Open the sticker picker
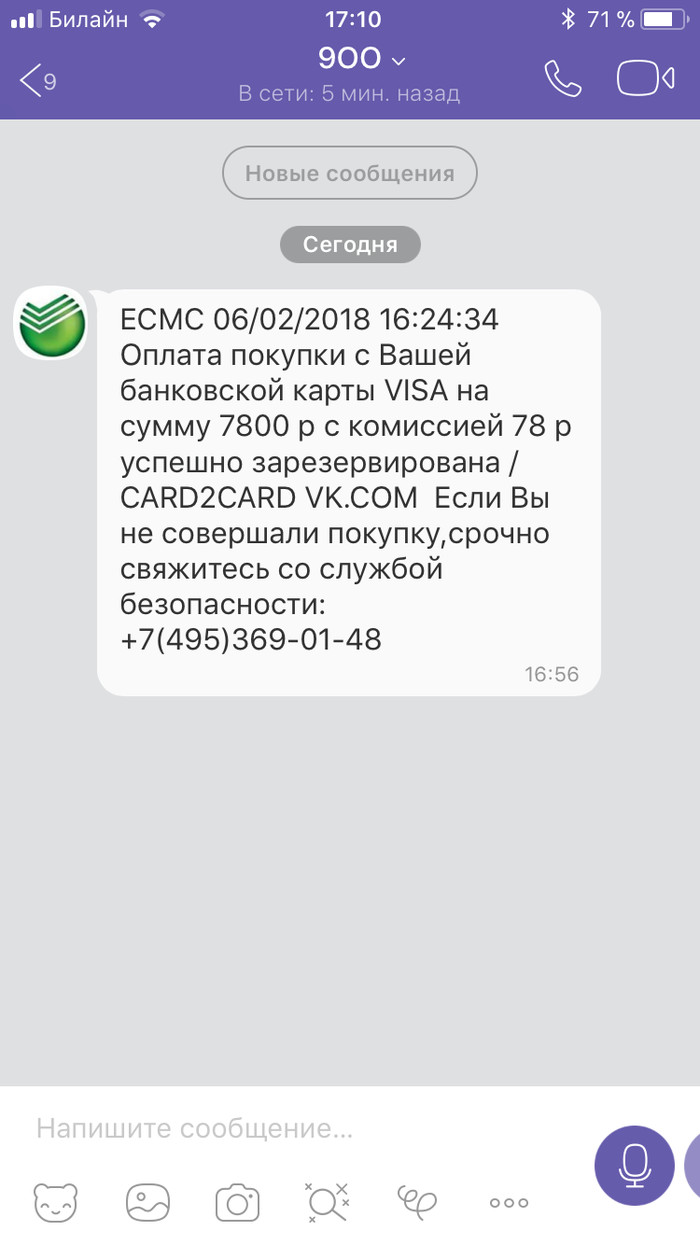 55,1202
